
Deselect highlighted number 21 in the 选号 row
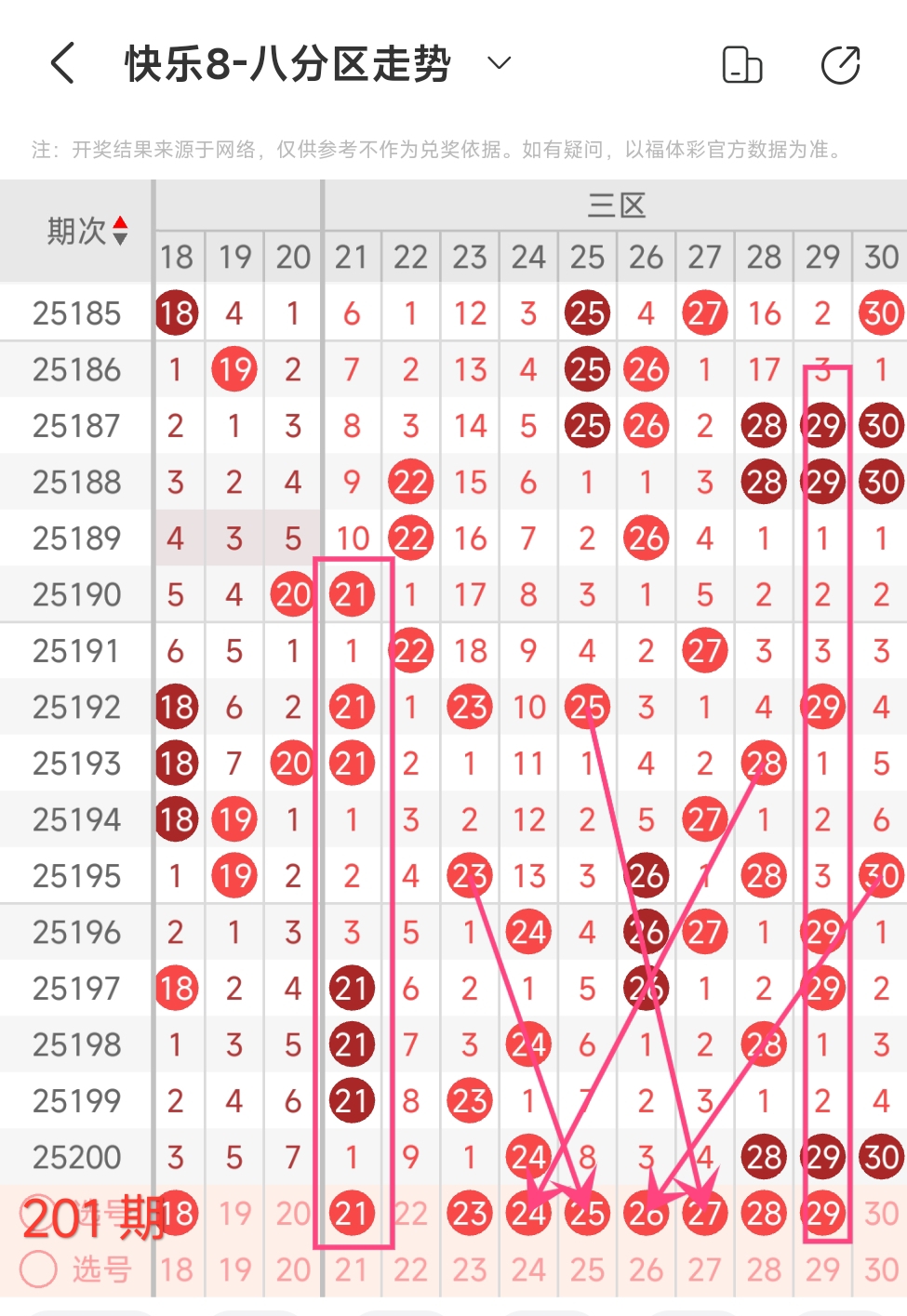click(352, 1214)
